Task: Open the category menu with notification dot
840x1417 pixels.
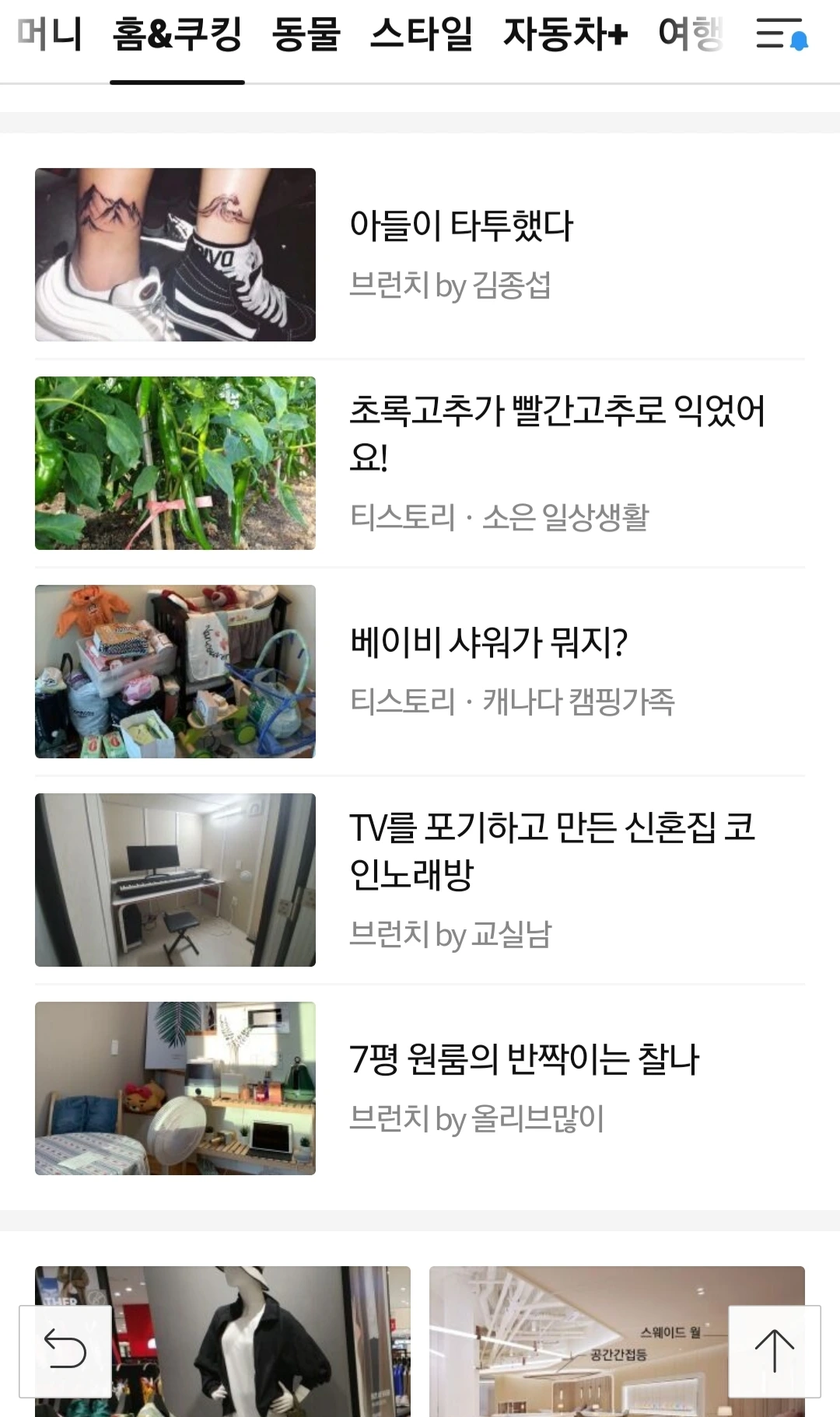Action: 781,35
